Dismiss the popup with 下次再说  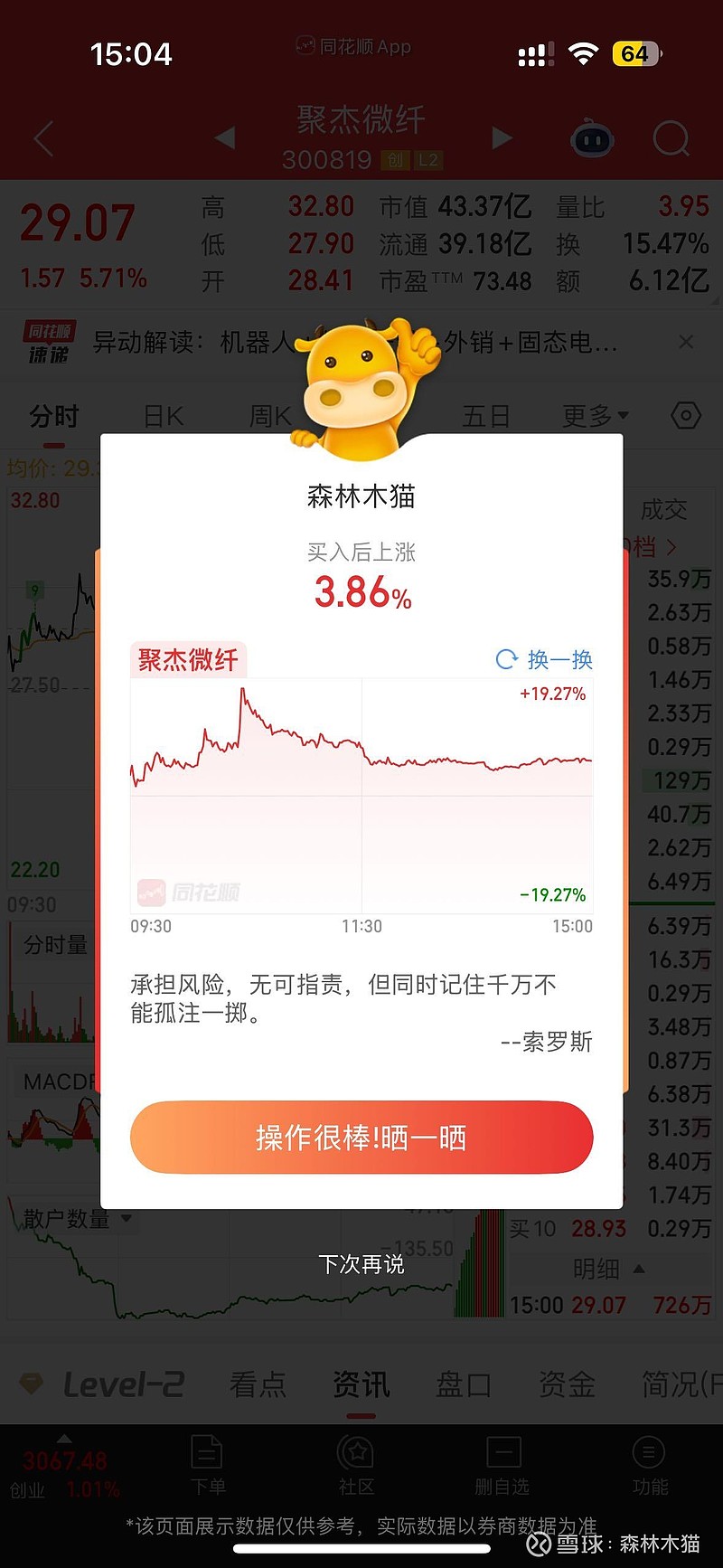point(361,1266)
